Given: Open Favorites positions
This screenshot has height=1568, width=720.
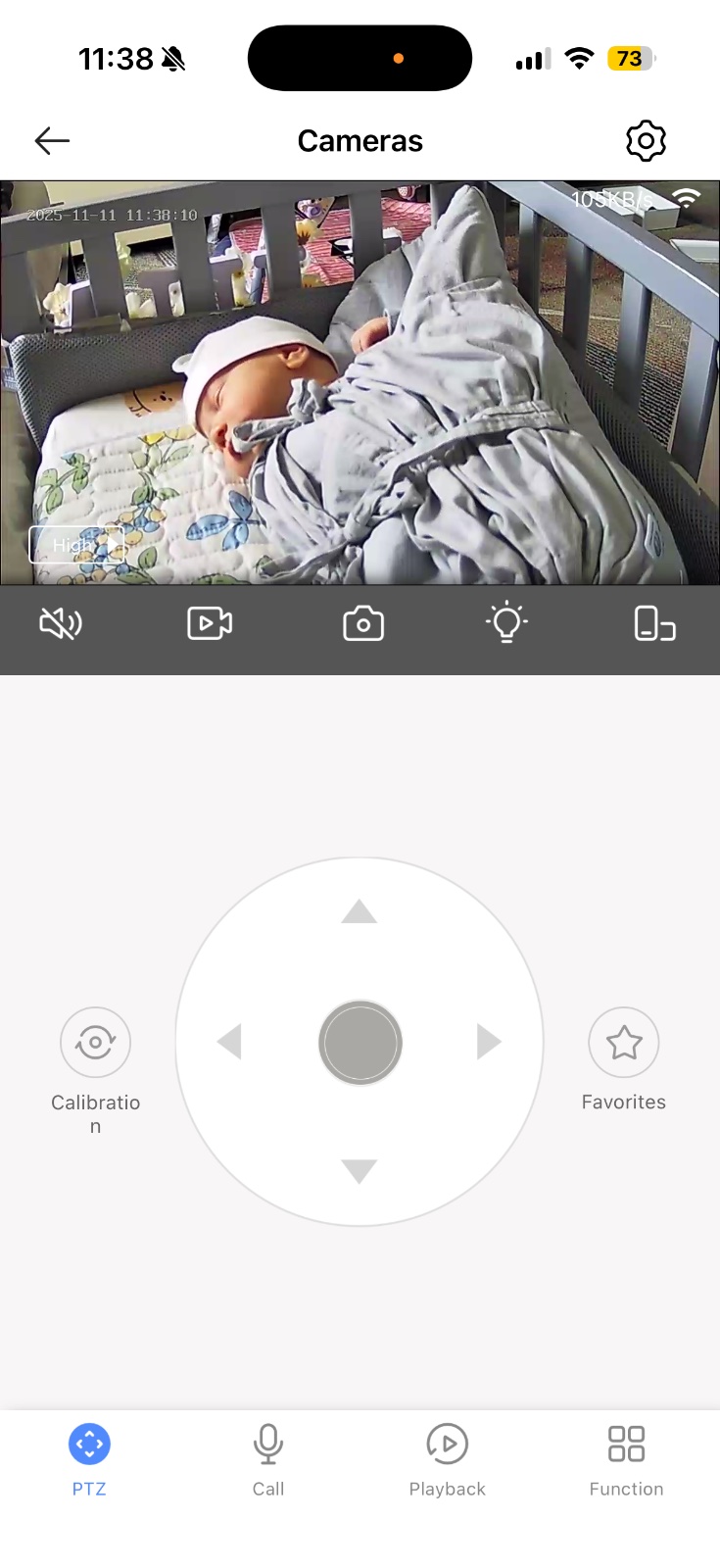Looking at the screenshot, I should [624, 1043].
